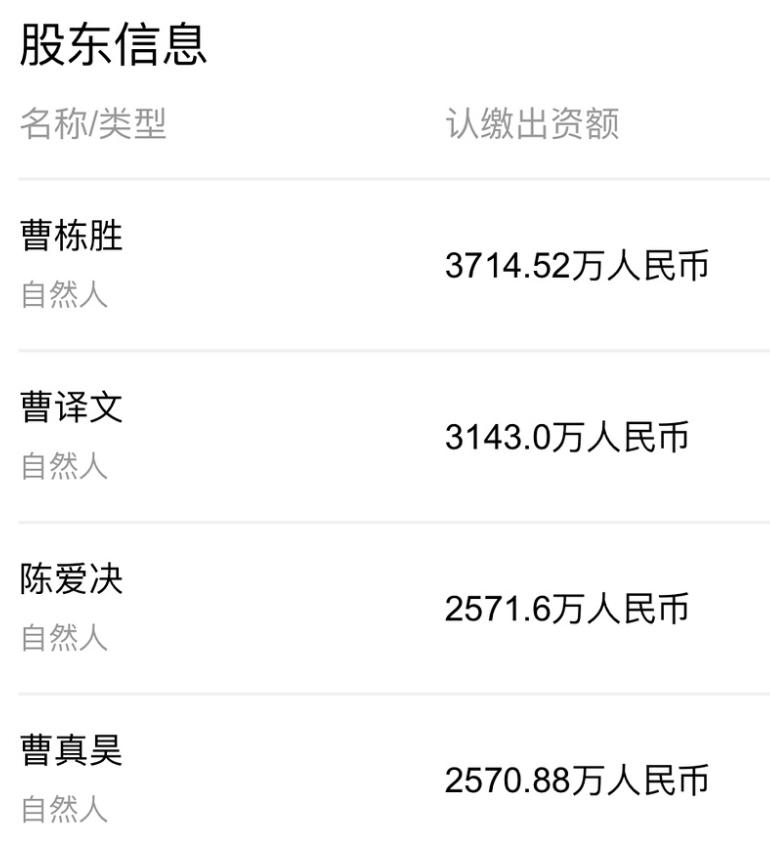
Task: Click the divider below 曹栋胜 entry
Action: [x=385, y=348]
